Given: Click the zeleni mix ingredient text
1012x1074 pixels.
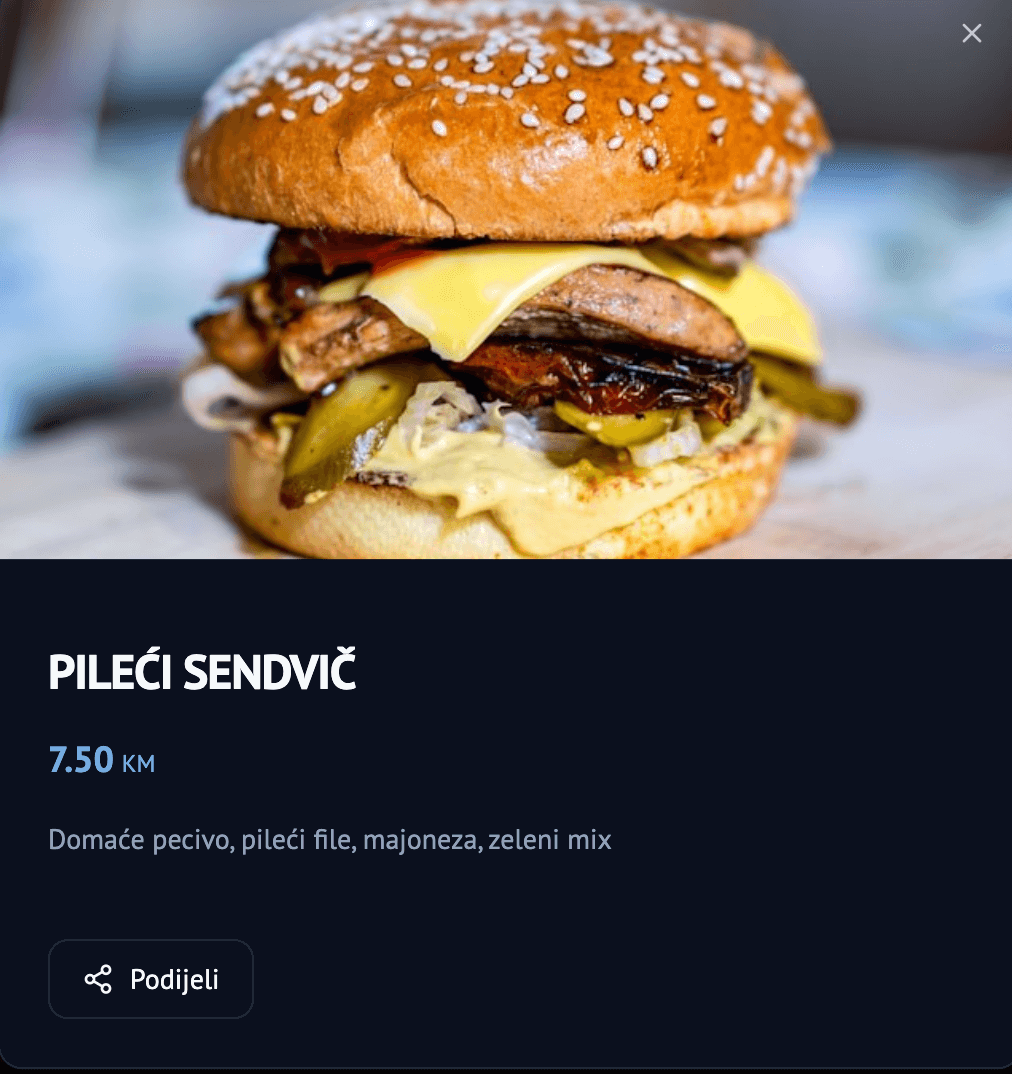Looking at the screenshot, I should [550, 840].
